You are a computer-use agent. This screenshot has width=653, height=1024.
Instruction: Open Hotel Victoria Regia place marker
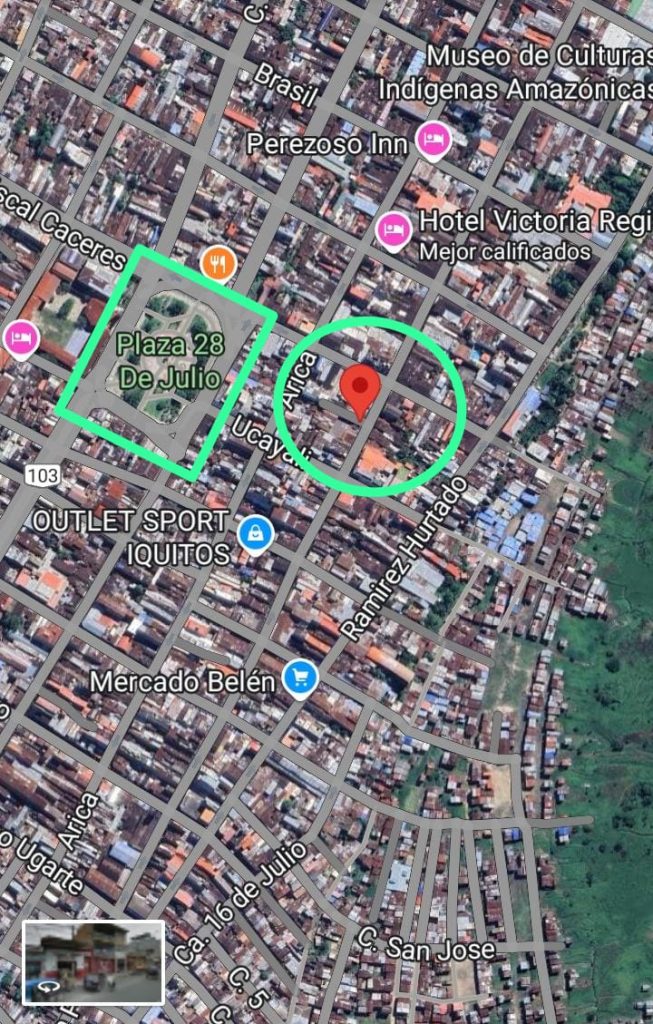coord(394,231)
